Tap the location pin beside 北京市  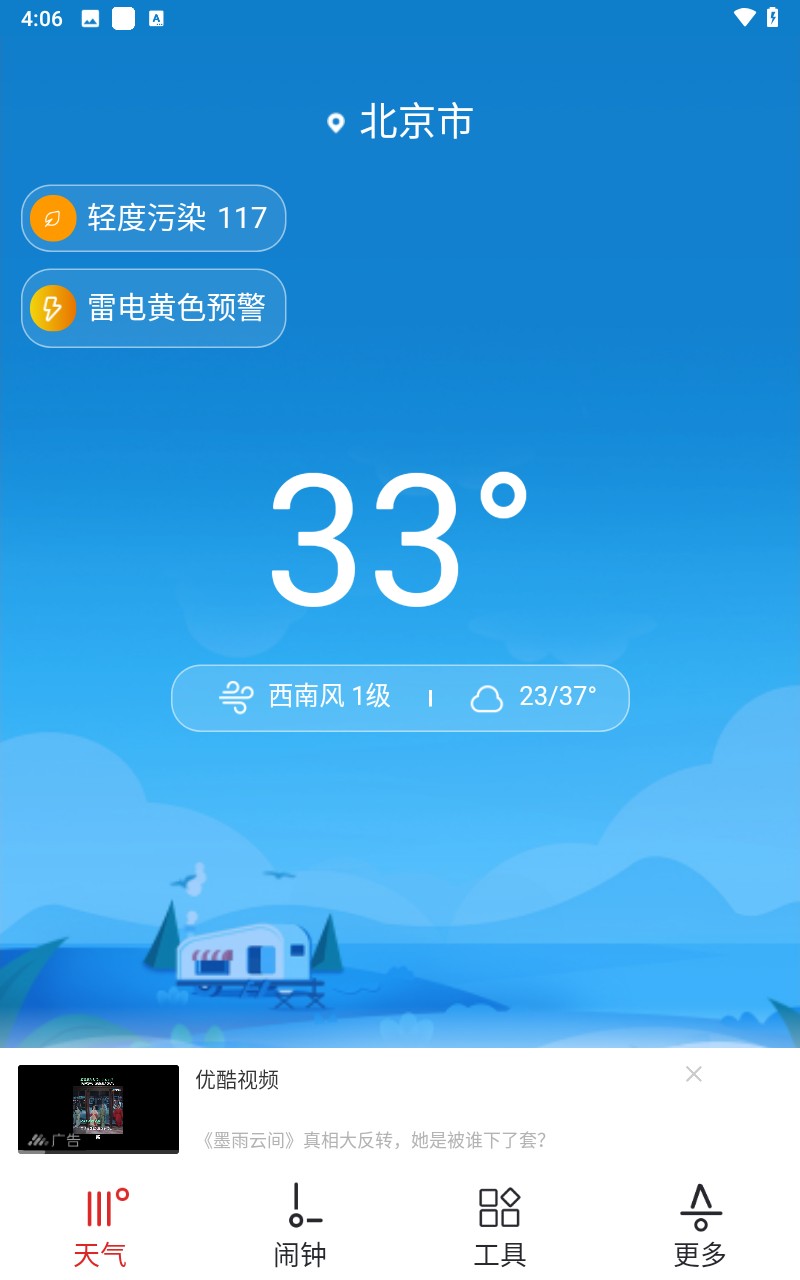pyautogui.click(x=336, y=122)
